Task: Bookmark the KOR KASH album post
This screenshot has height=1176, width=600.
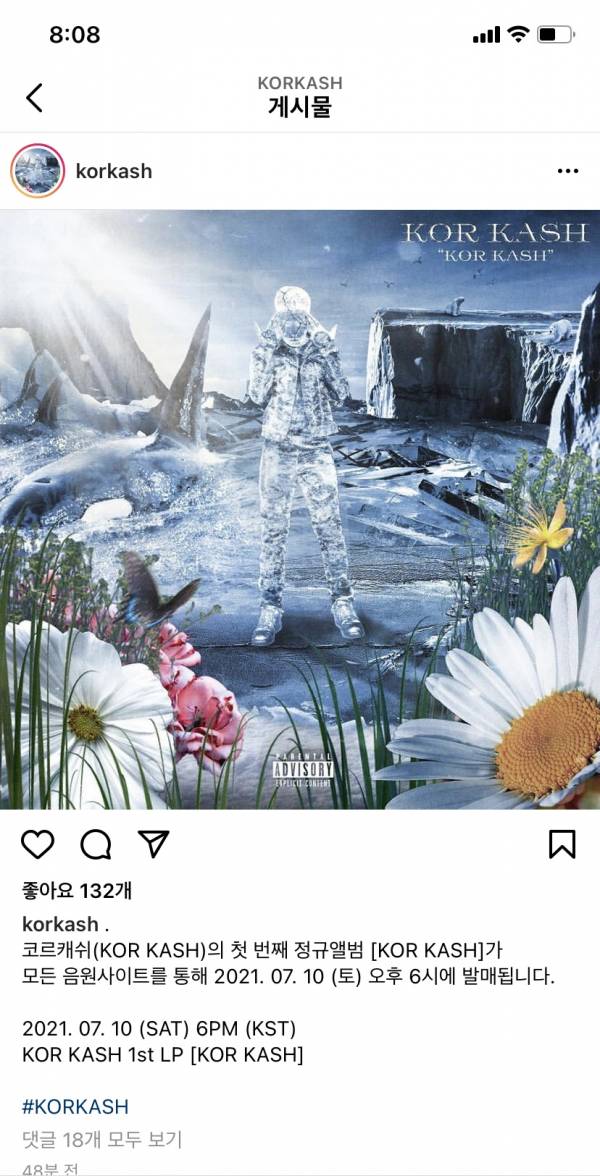Action: [x=563, y=844]
